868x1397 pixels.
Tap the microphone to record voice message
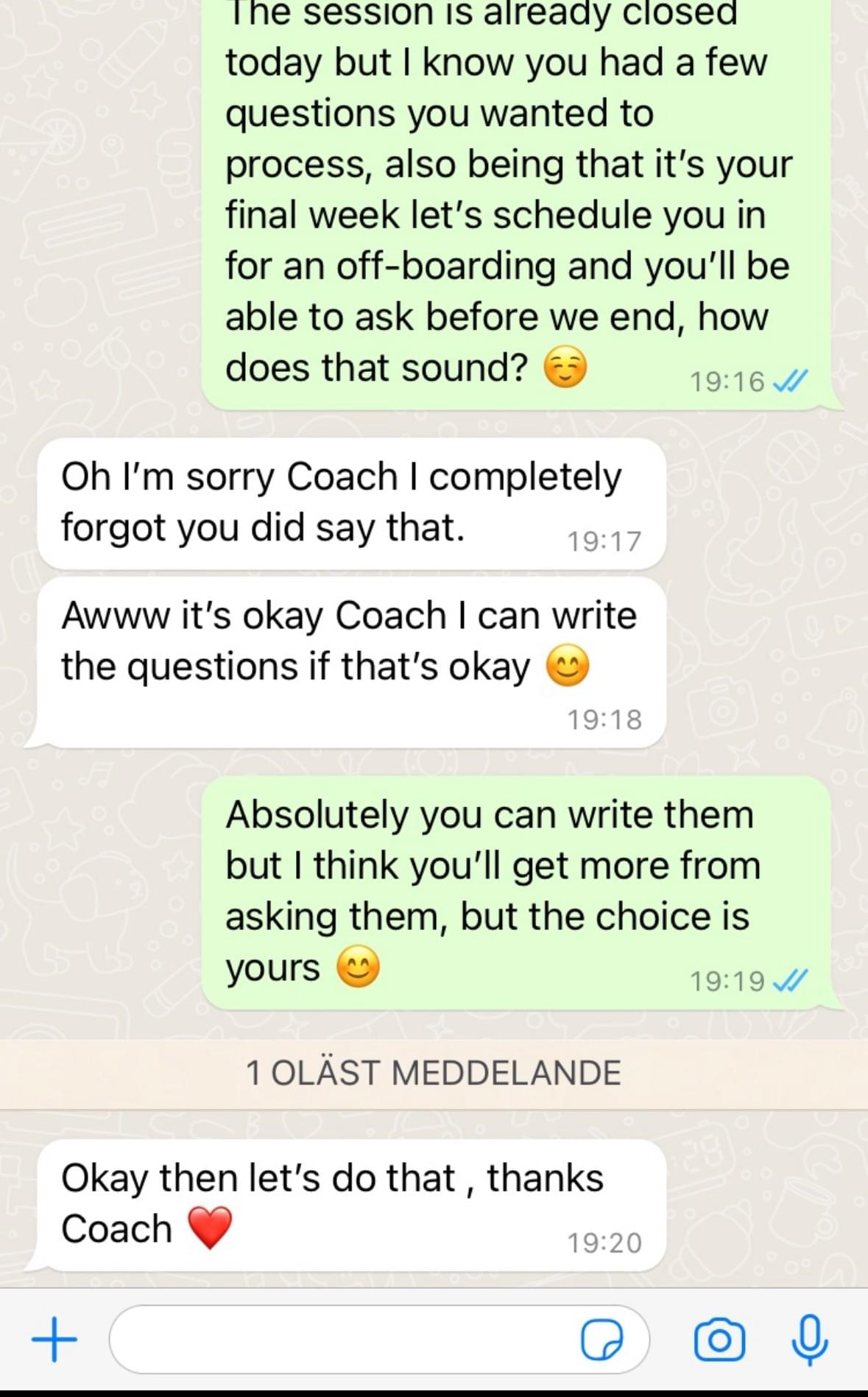pos(810,1339)
